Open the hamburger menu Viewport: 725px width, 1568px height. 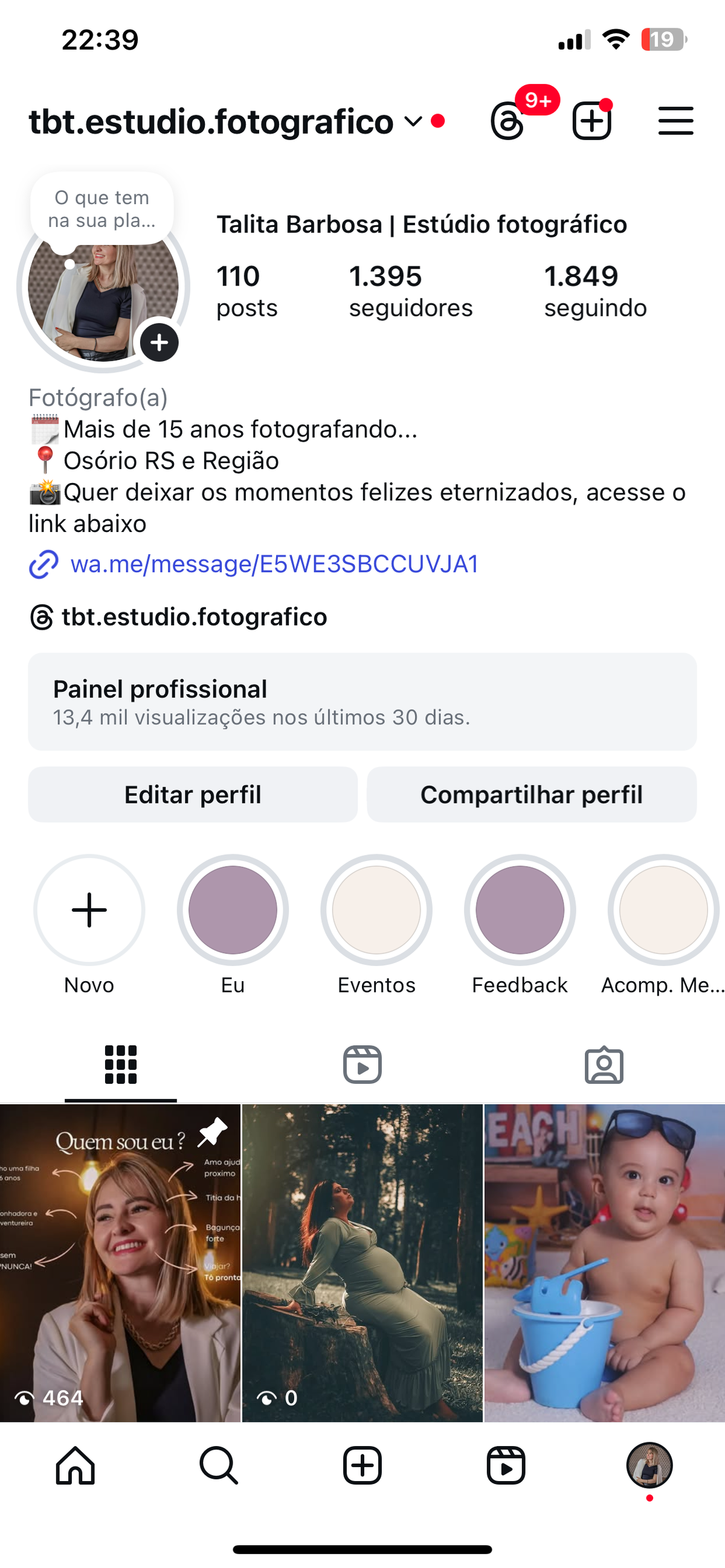click(x=675, y=121)
